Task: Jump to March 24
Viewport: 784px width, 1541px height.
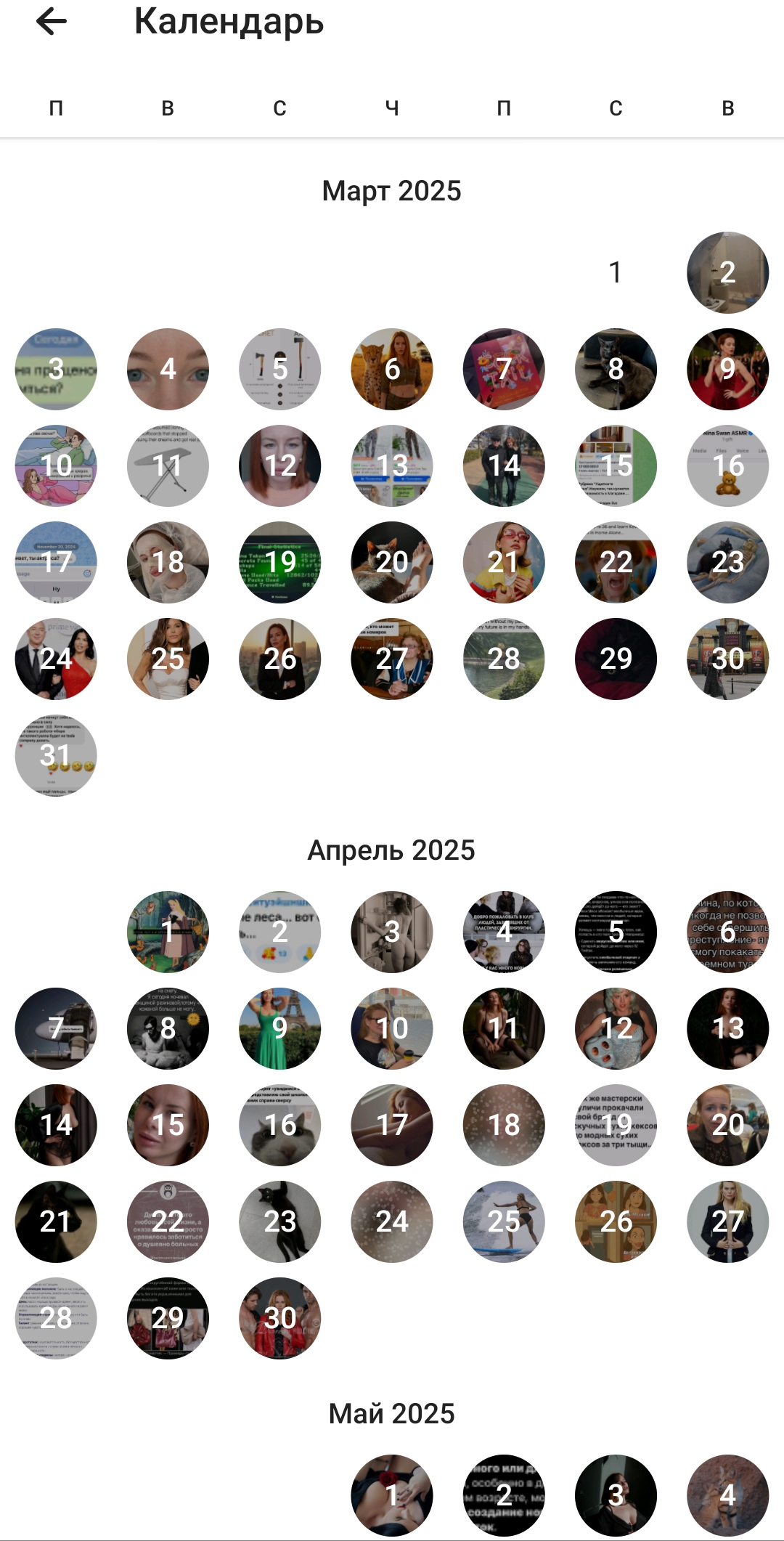Action: (x=56, y=659)
